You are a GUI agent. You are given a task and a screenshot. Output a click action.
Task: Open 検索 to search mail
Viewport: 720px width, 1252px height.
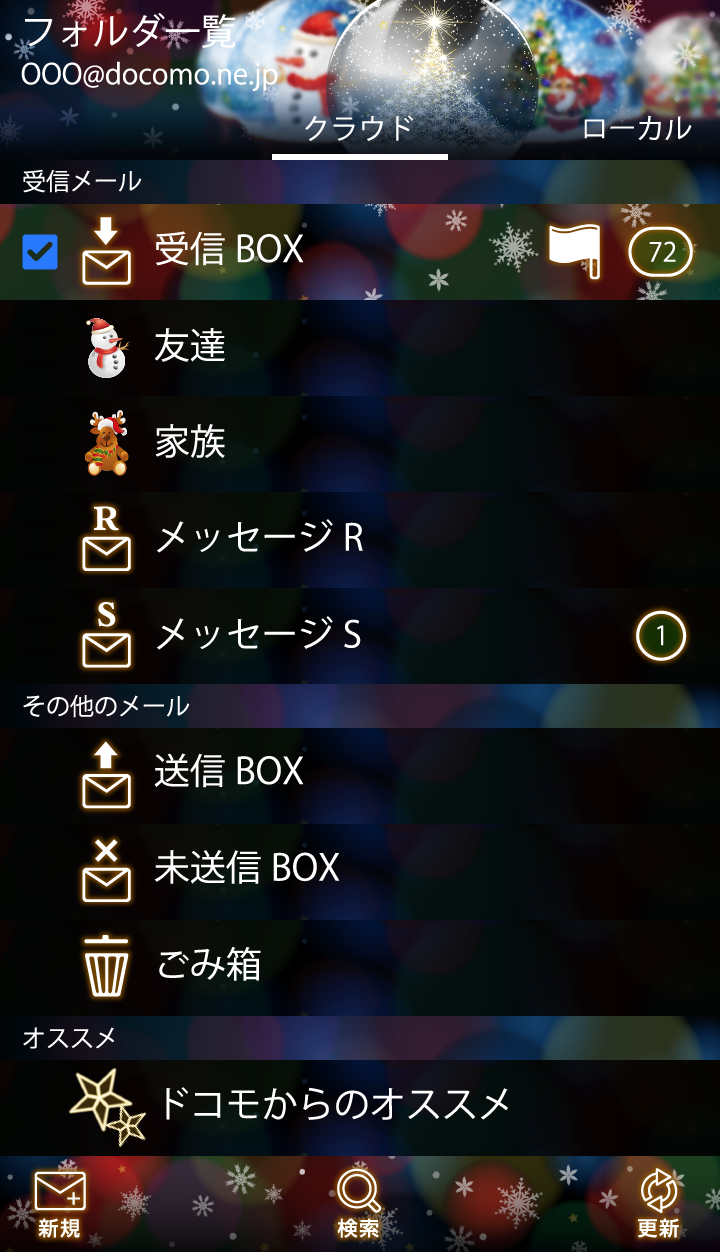tap(358, 1204)
